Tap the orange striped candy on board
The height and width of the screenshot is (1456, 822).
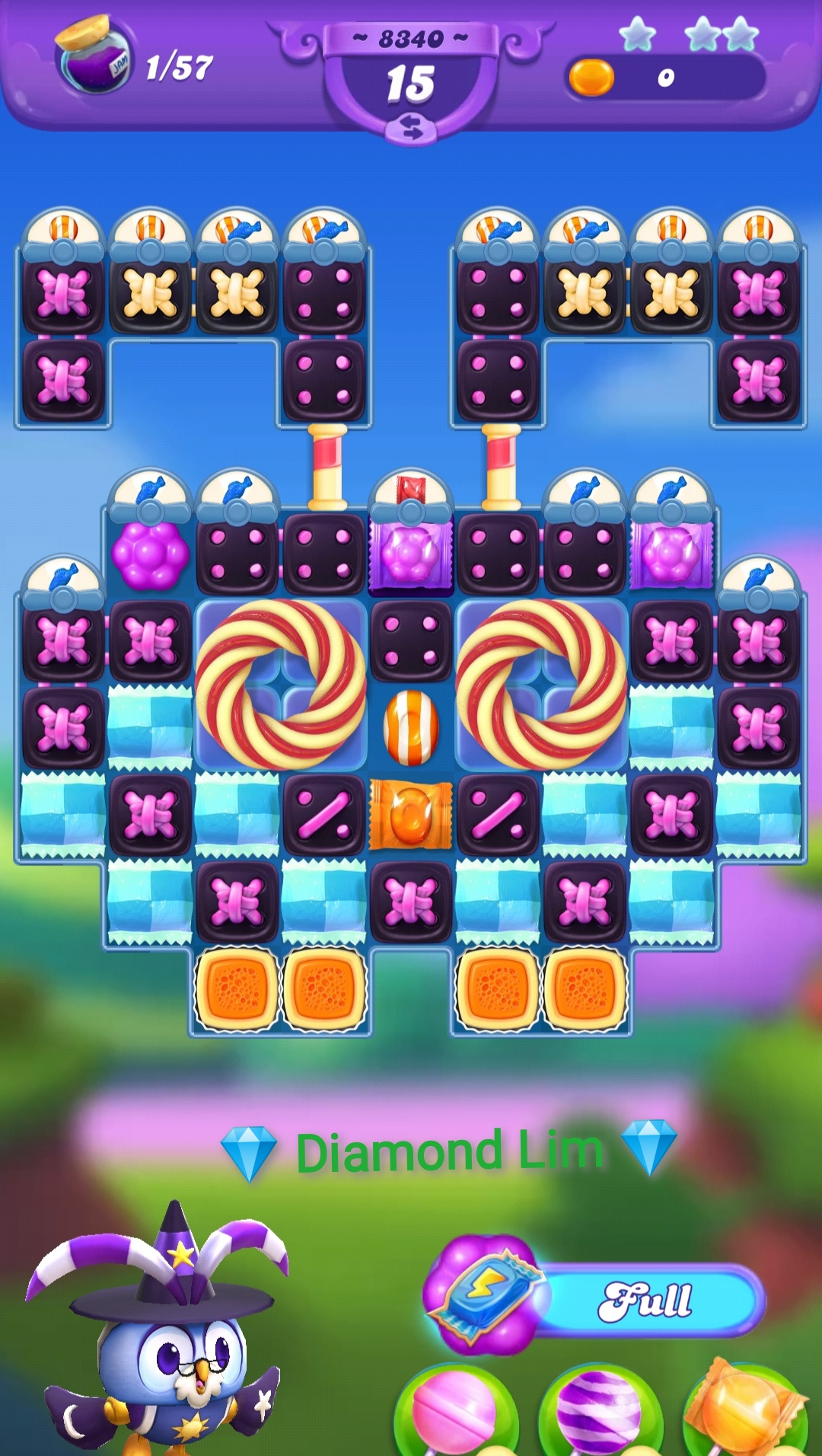(411, 727)
